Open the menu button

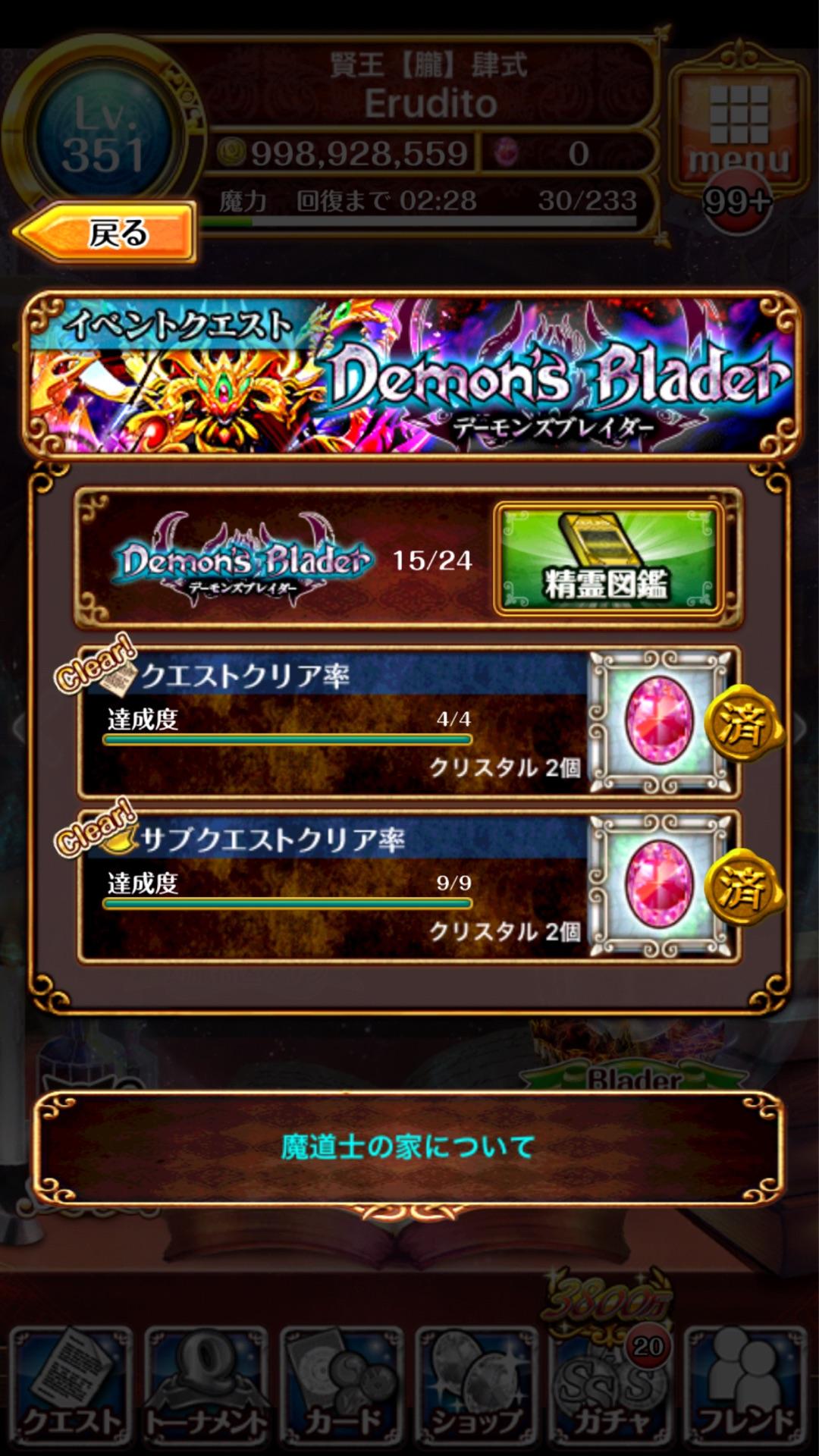738,127
